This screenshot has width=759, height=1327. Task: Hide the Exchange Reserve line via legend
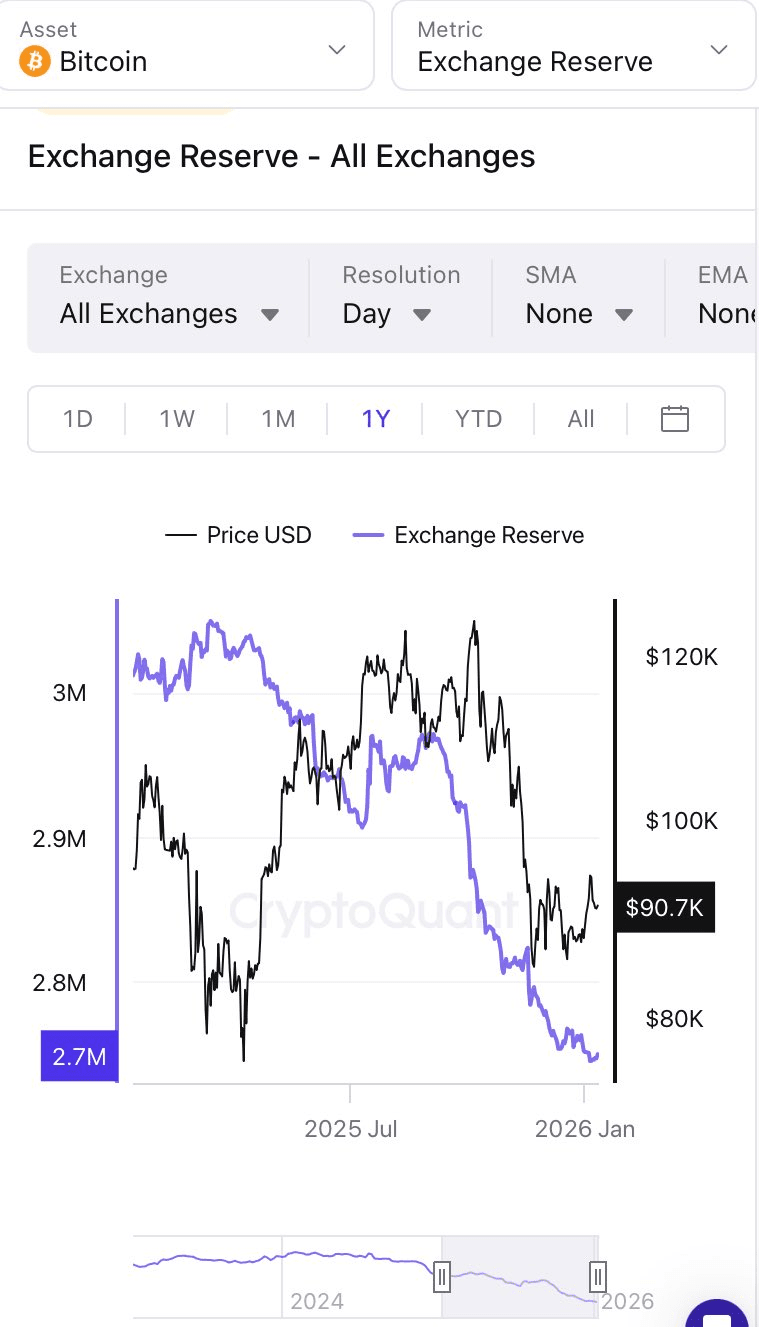point(470,535)
